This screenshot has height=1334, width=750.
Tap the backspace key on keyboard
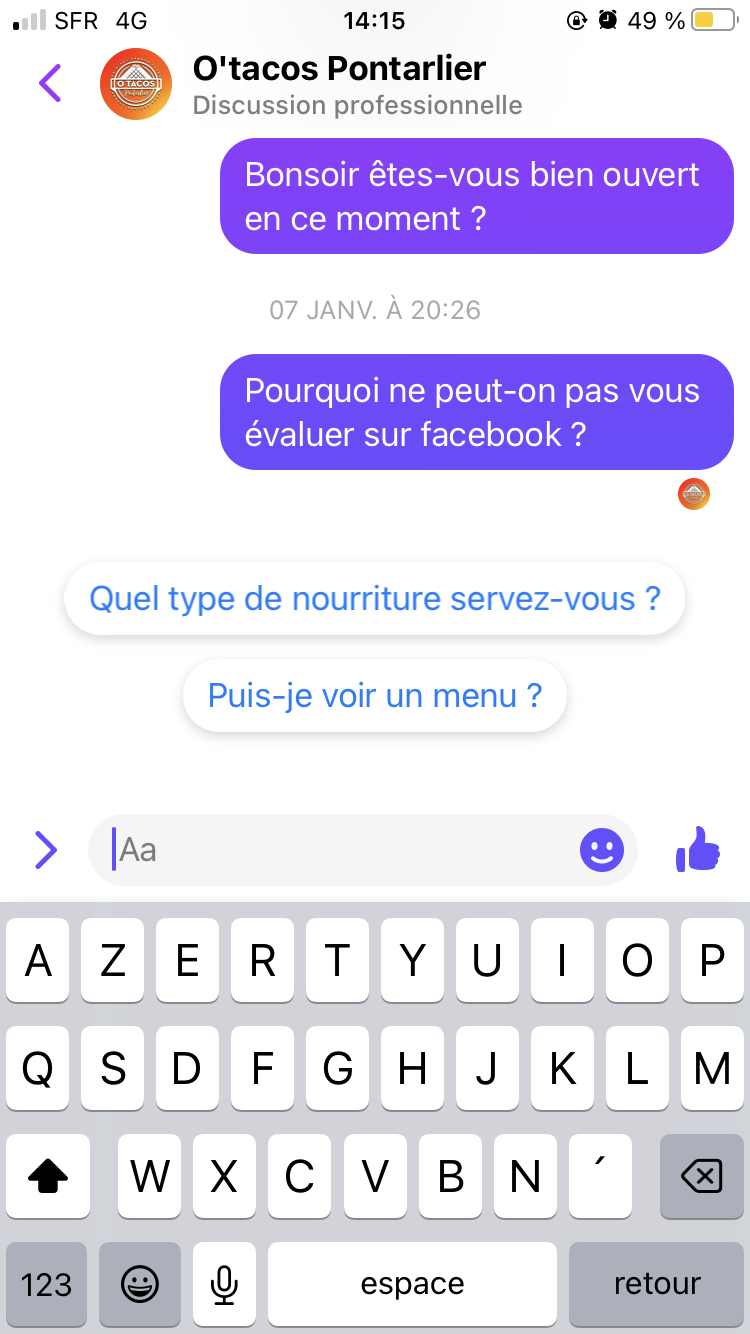coord(701,1177)
